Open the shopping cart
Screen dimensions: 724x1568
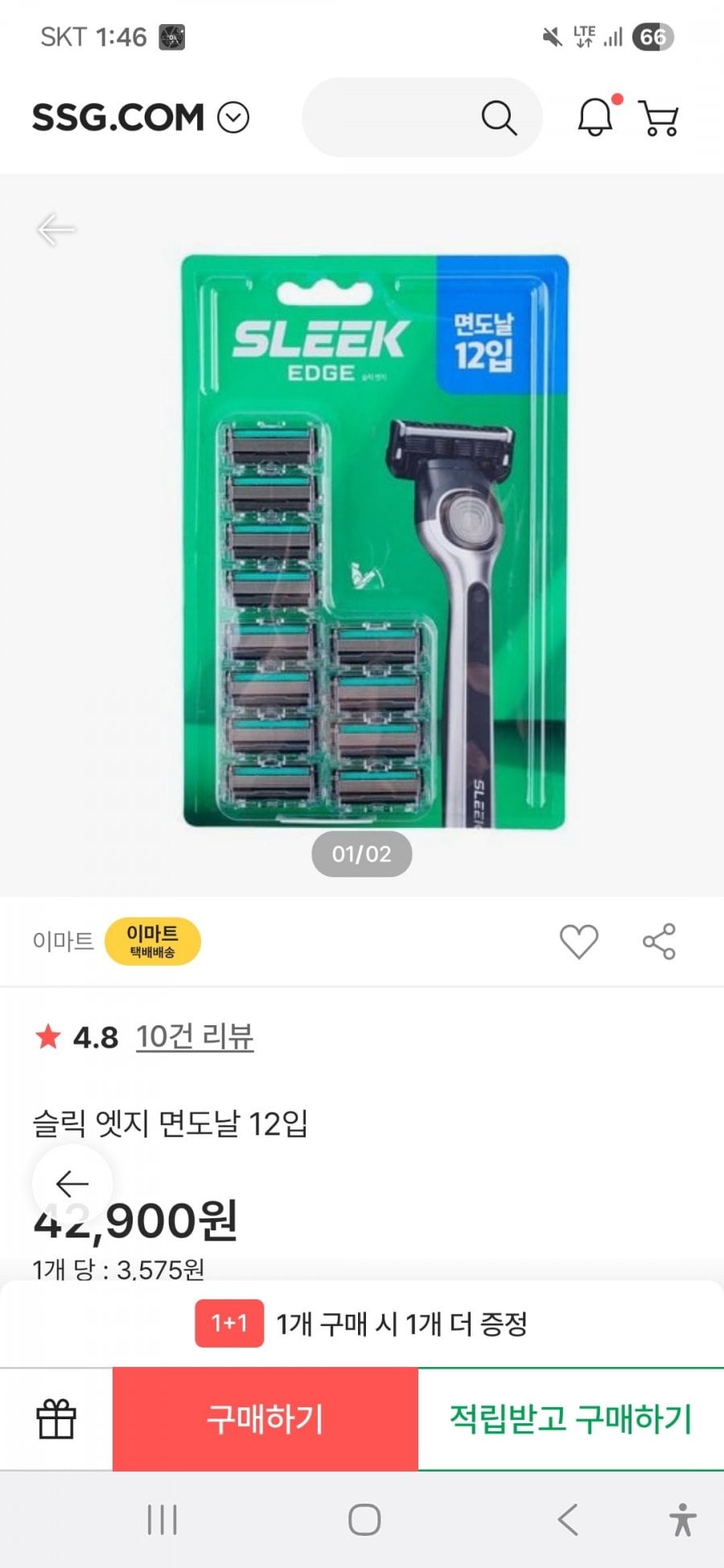tap(658, 118)
